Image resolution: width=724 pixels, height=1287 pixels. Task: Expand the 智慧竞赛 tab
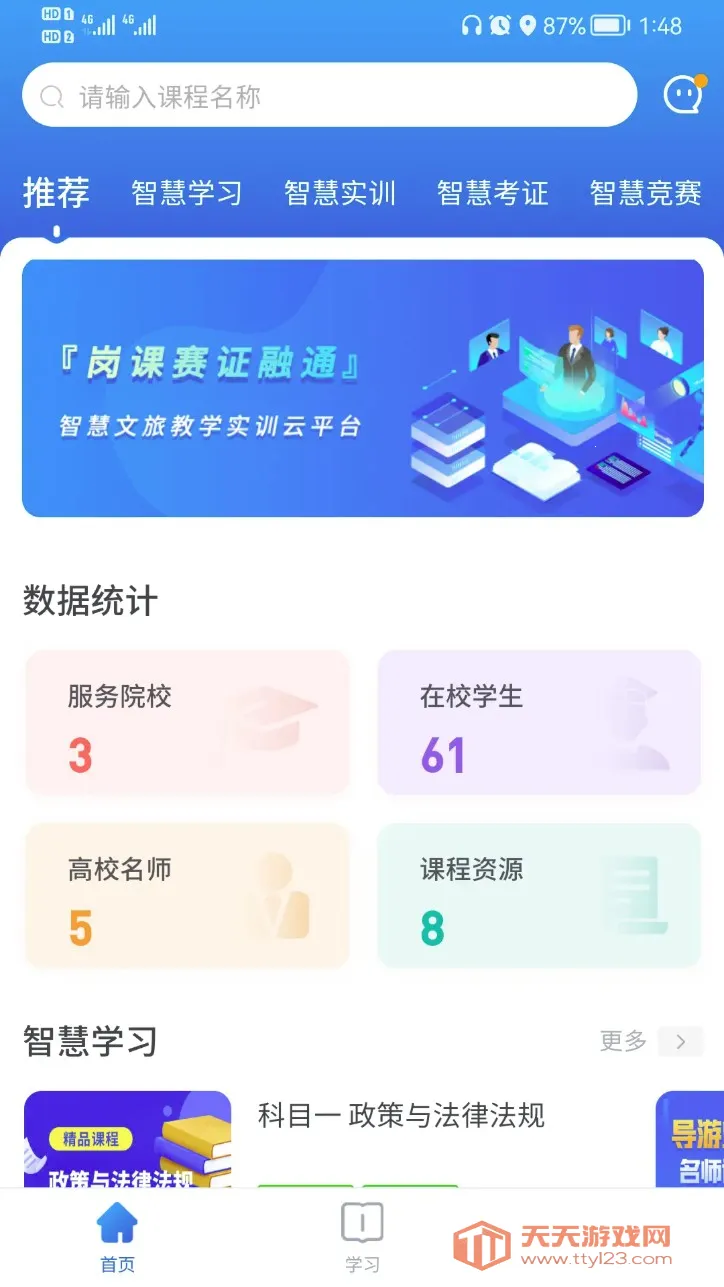click(644, 193)
